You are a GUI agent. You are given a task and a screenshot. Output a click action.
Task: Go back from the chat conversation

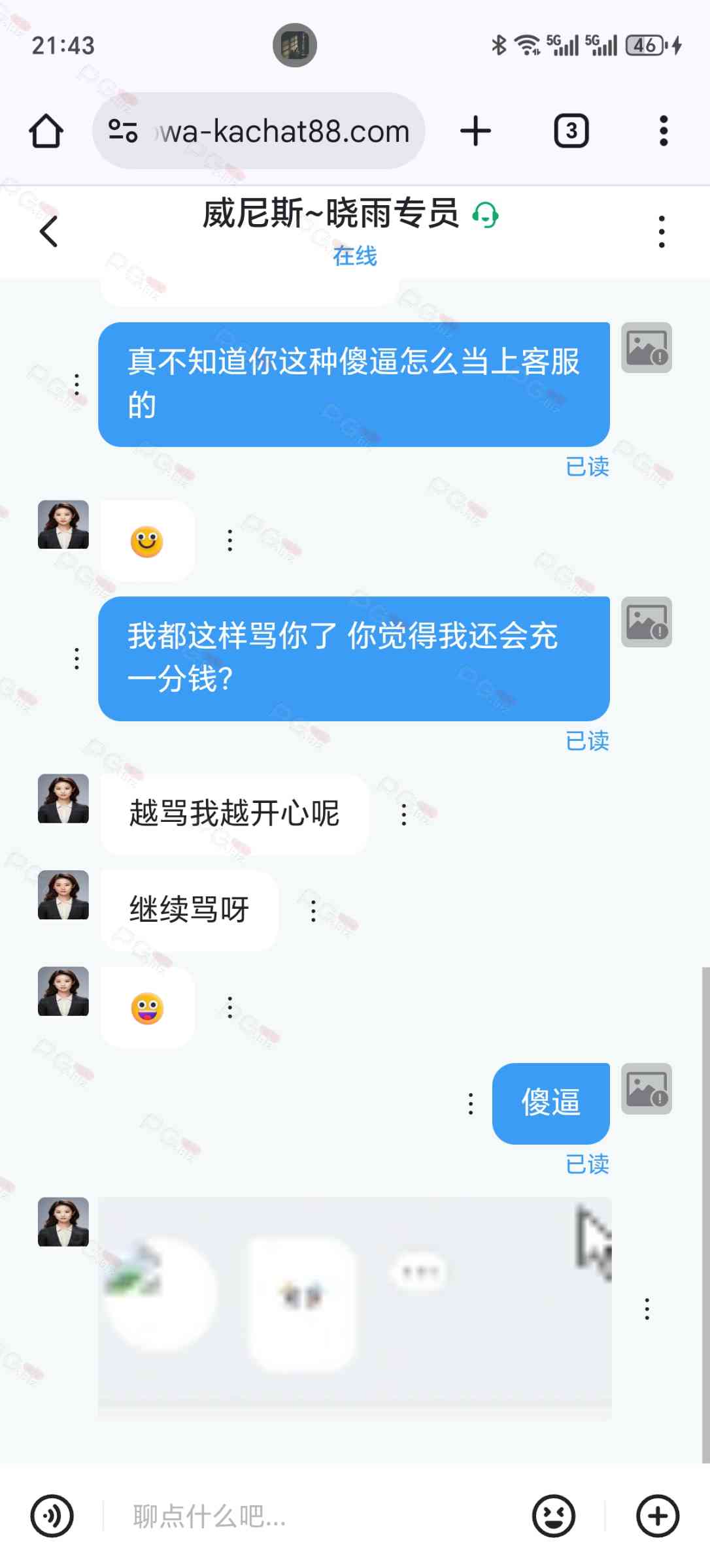click(x=49, y=232)
